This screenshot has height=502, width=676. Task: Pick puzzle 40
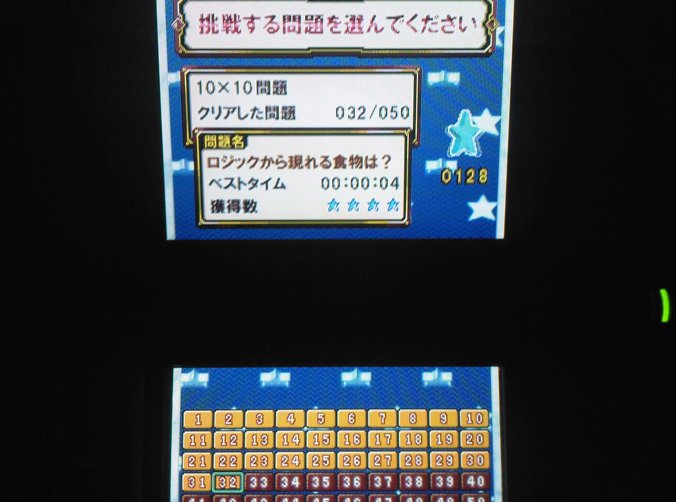(476, 482)
